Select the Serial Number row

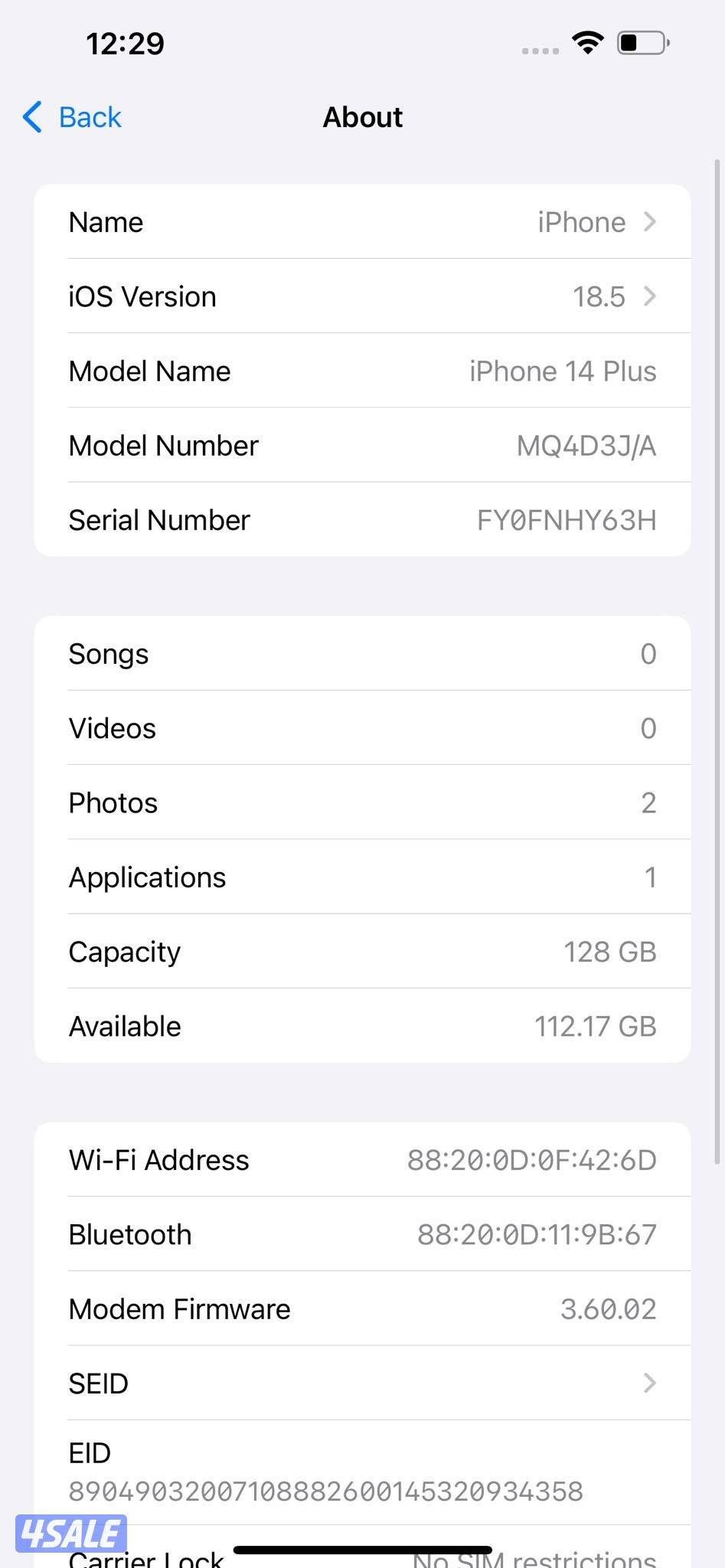pyautogui.click(x=362, y=520)
